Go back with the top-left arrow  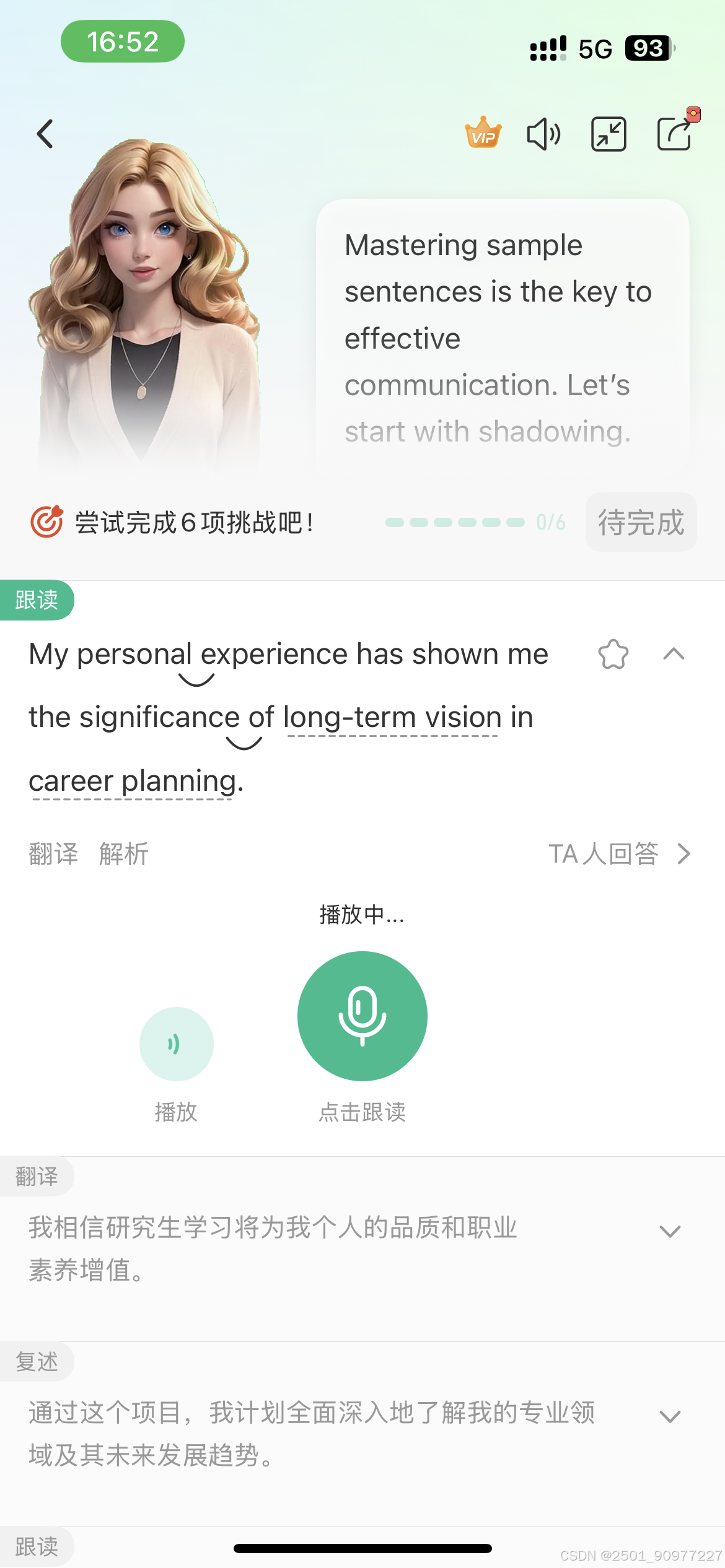[45, 134]
